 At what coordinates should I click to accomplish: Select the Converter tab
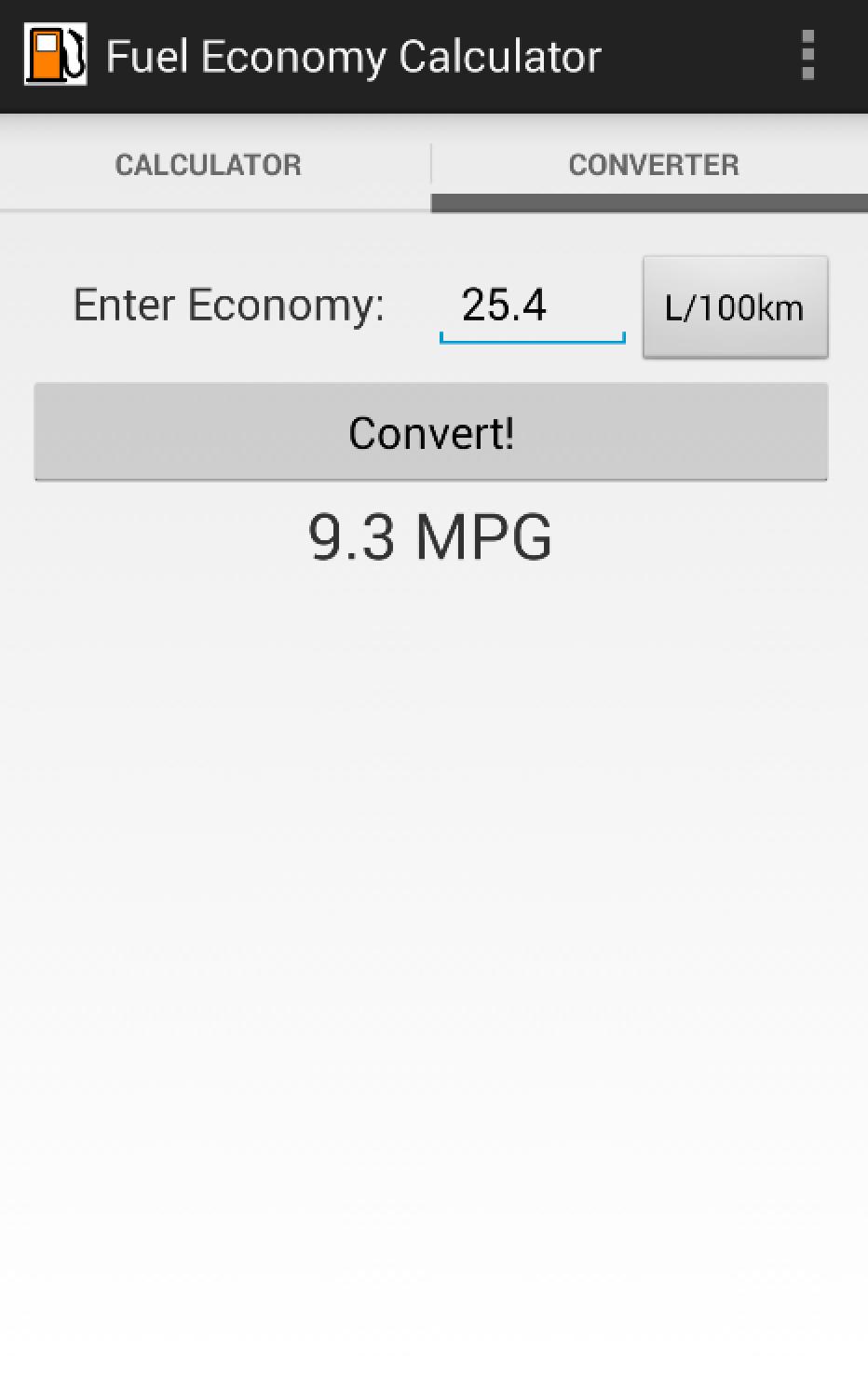point(653,165)
